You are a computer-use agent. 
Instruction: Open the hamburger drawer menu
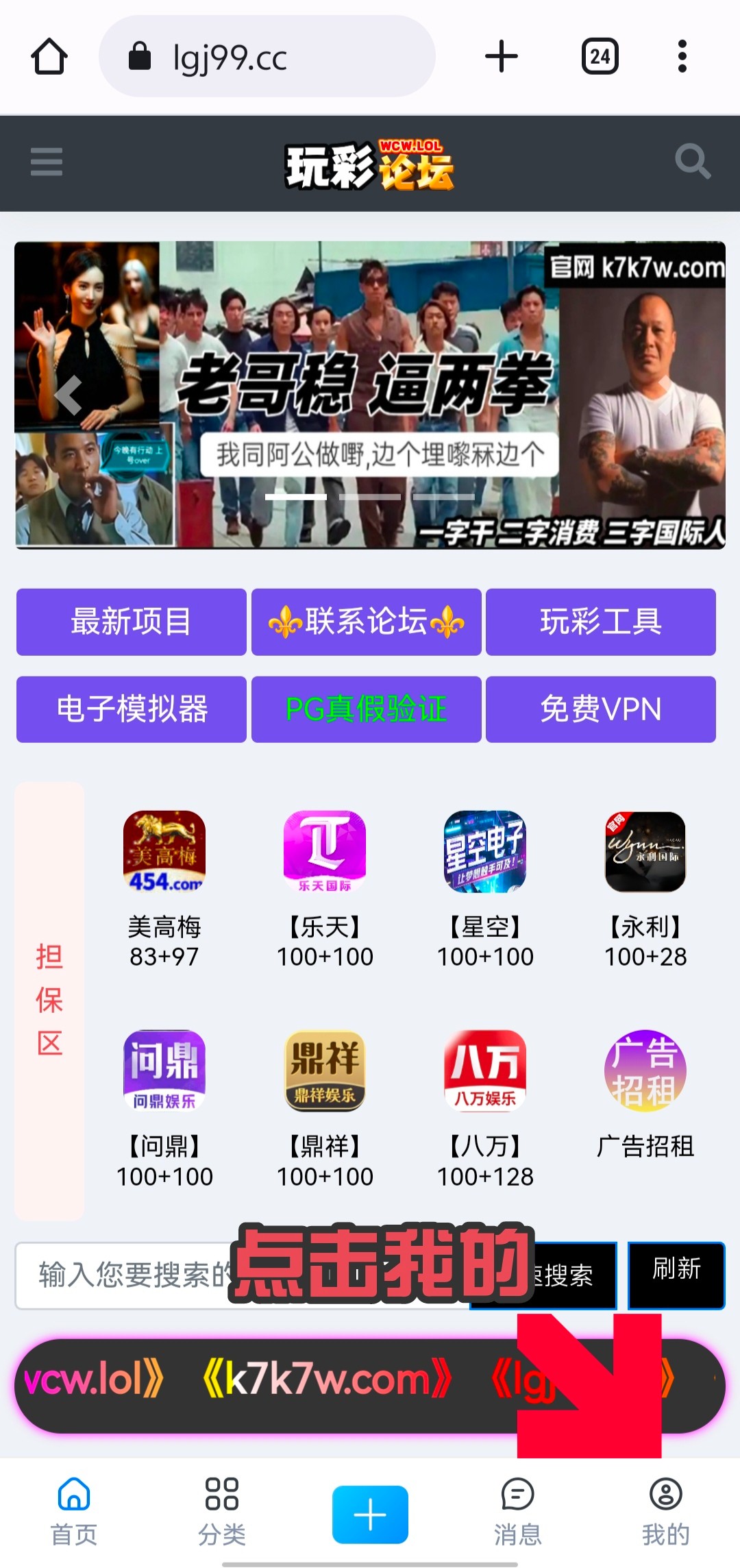47,162
